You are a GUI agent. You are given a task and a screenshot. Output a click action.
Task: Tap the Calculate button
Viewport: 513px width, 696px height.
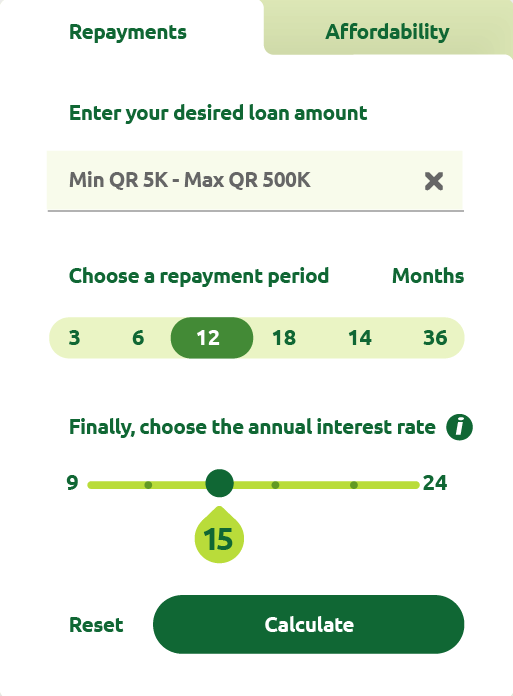coord(308,624)
